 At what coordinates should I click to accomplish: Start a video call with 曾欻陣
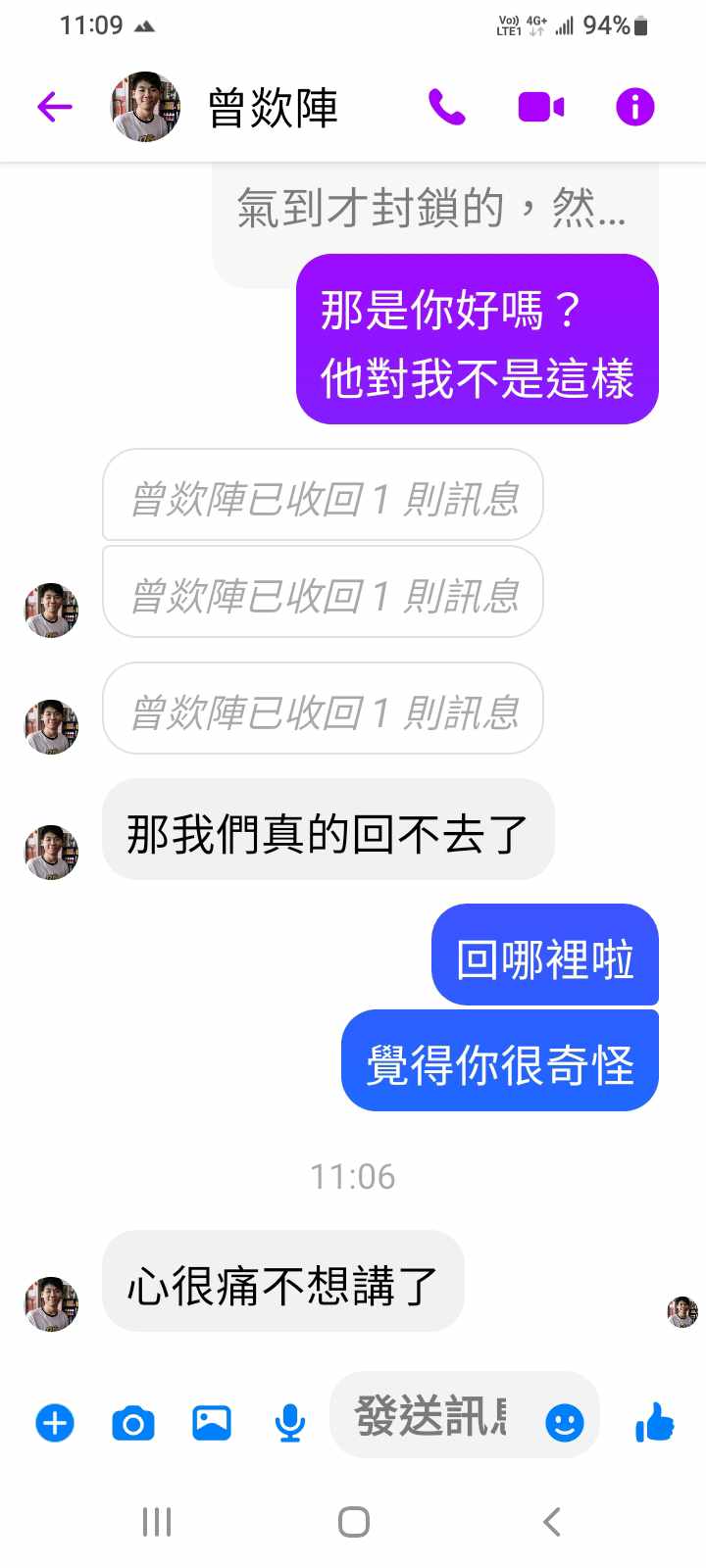[540, 107]
